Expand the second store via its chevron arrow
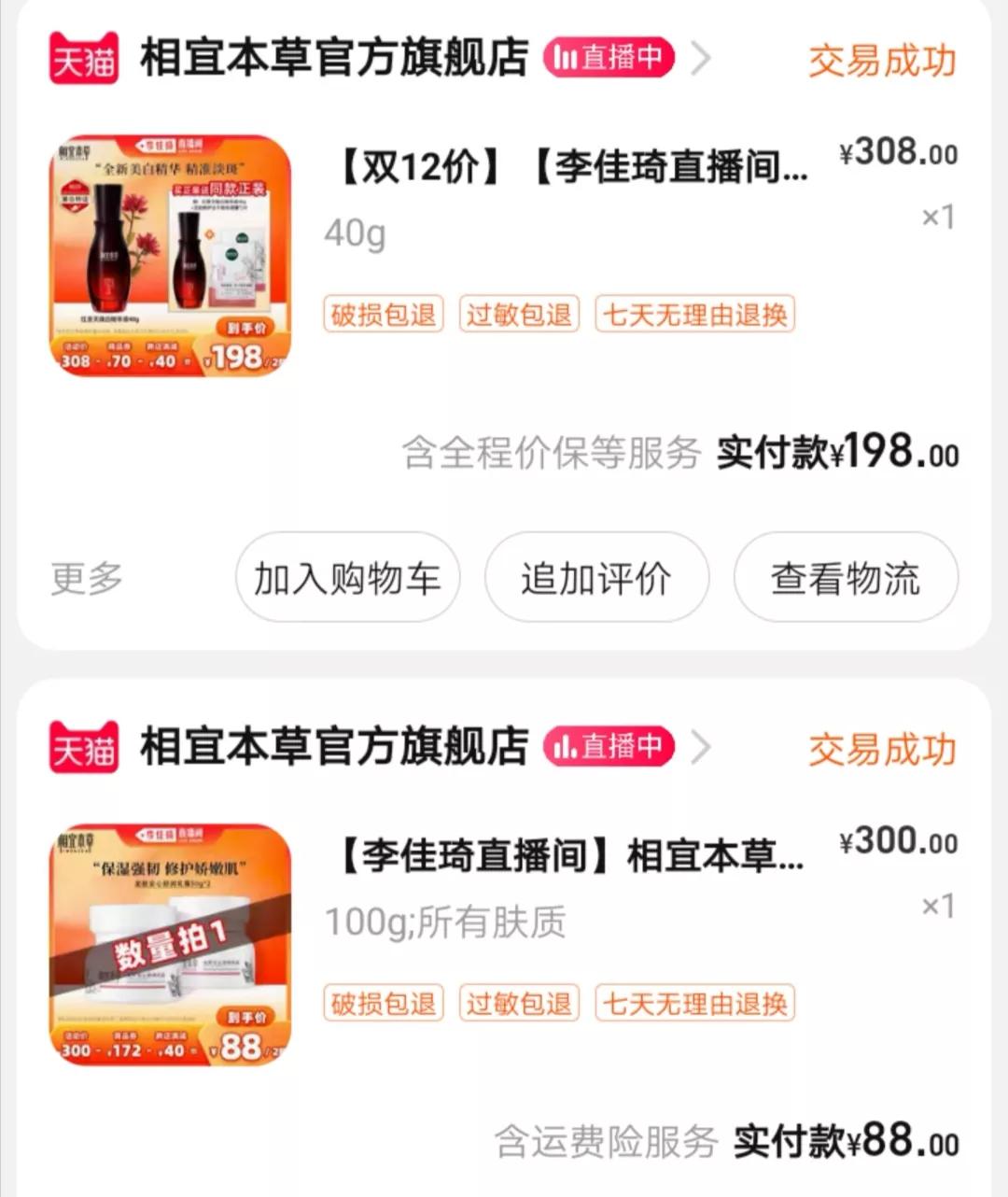This screenshot has width=1008, height=1197. (698, 747)
